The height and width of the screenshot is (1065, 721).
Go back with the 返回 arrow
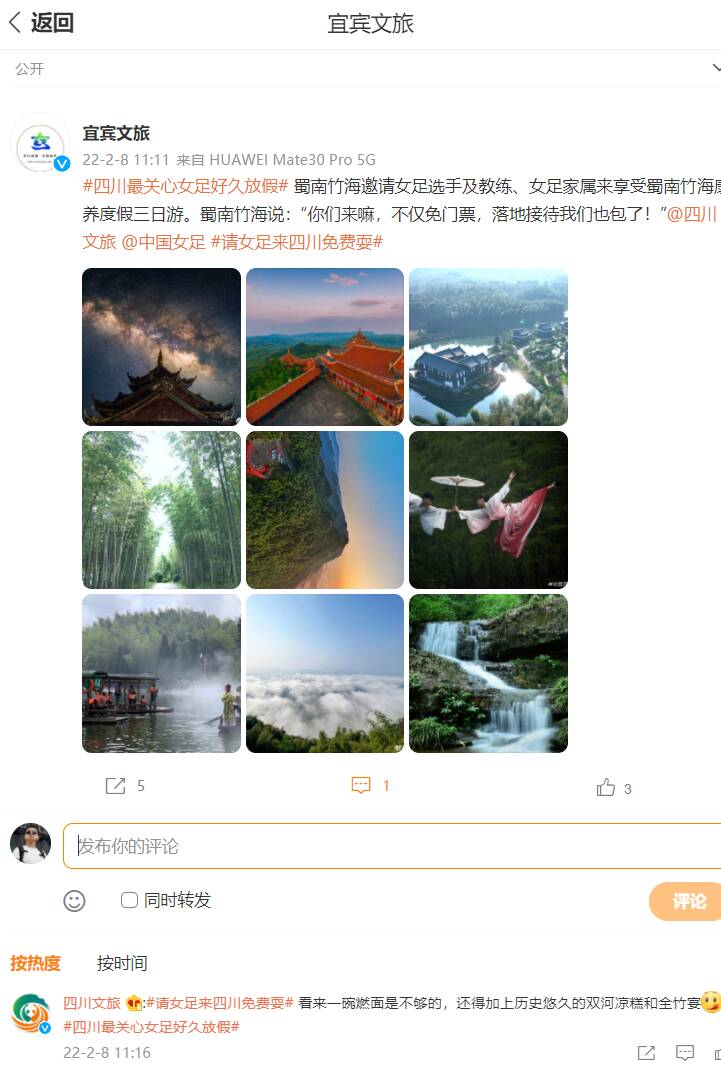point(40,23)
